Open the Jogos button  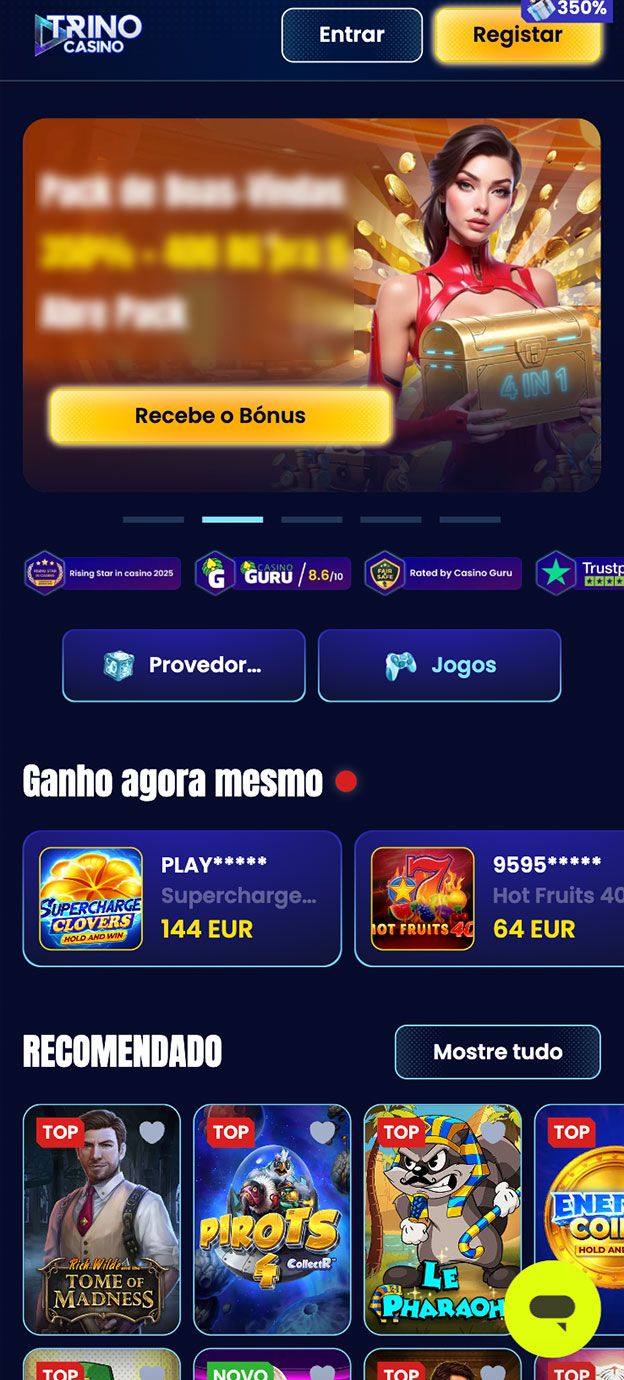tap(439, 665)
